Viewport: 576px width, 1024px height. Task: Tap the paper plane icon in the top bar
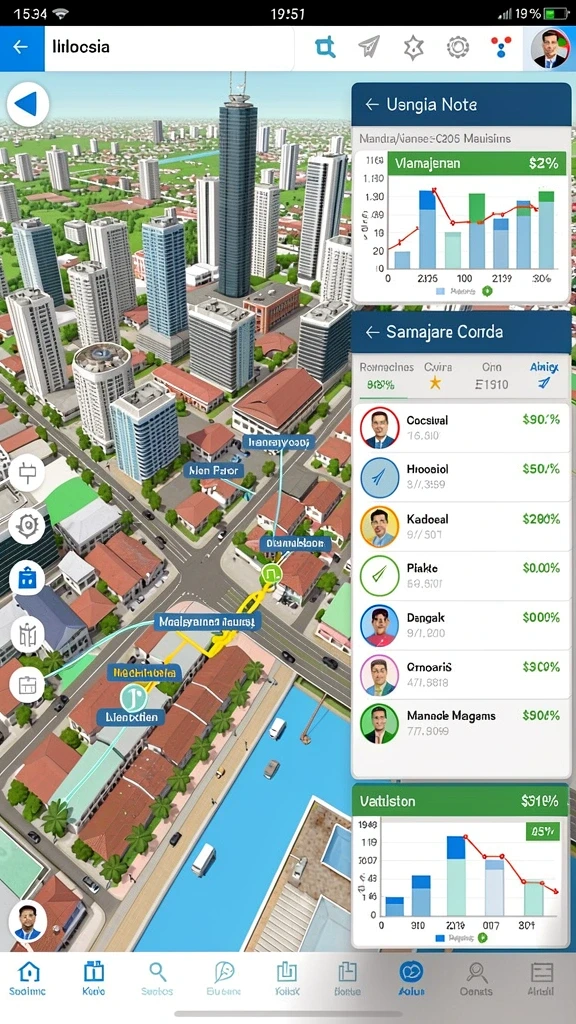(x=369, y=47)
